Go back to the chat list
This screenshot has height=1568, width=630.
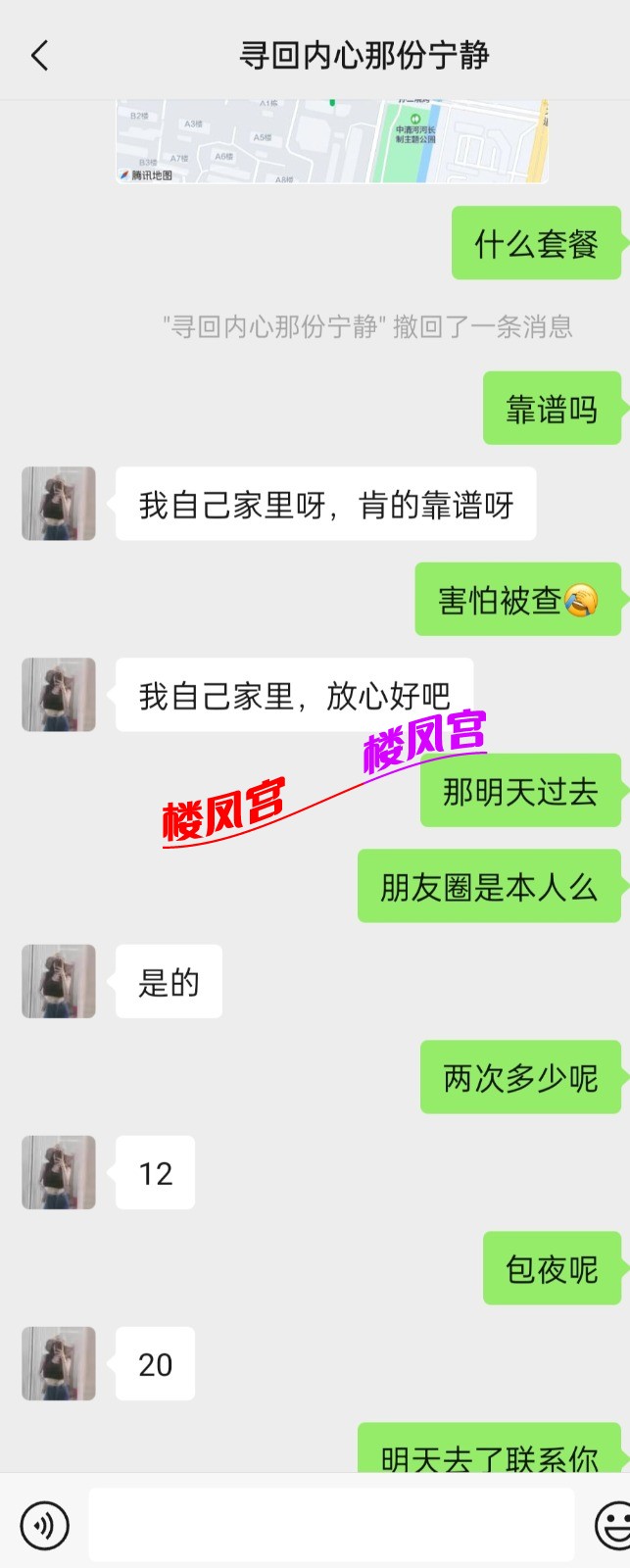(39, 56)
